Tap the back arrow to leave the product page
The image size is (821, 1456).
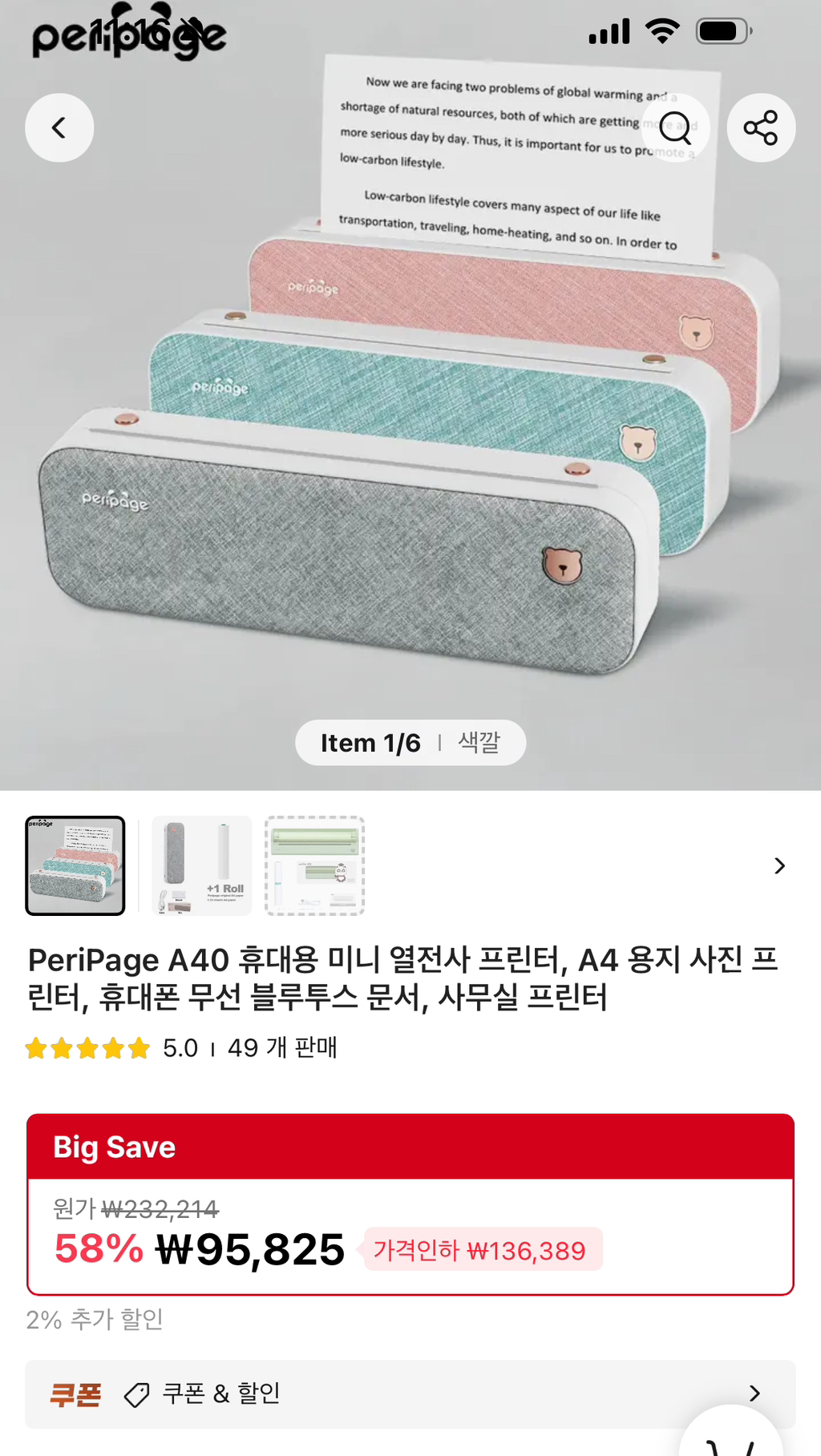[59, 127]
